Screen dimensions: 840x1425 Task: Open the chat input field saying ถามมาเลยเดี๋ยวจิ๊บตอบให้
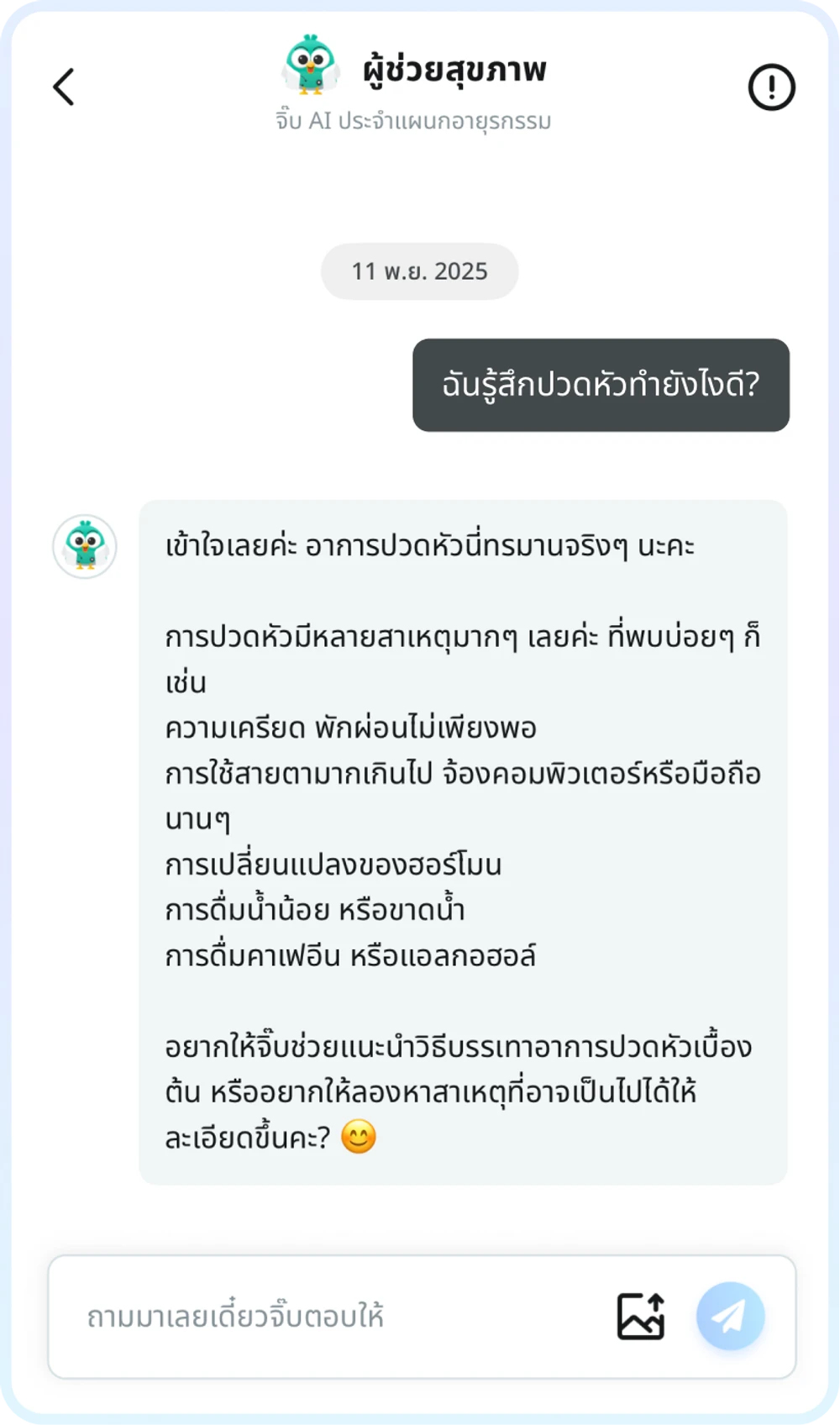click(252, 1316)
